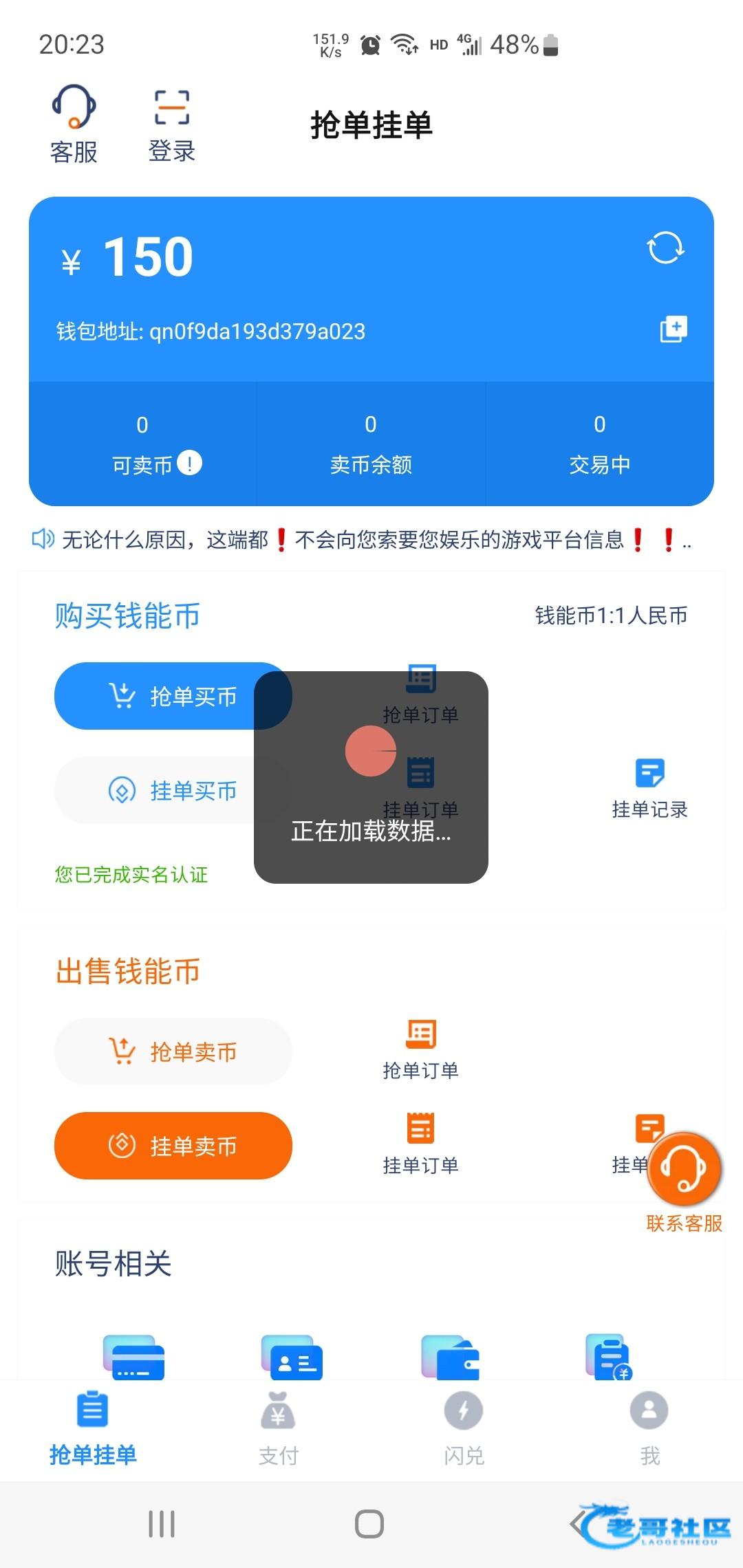Screen dimensions: 743x1568
Task: Open recent apps
Action: click(162, 1524)
